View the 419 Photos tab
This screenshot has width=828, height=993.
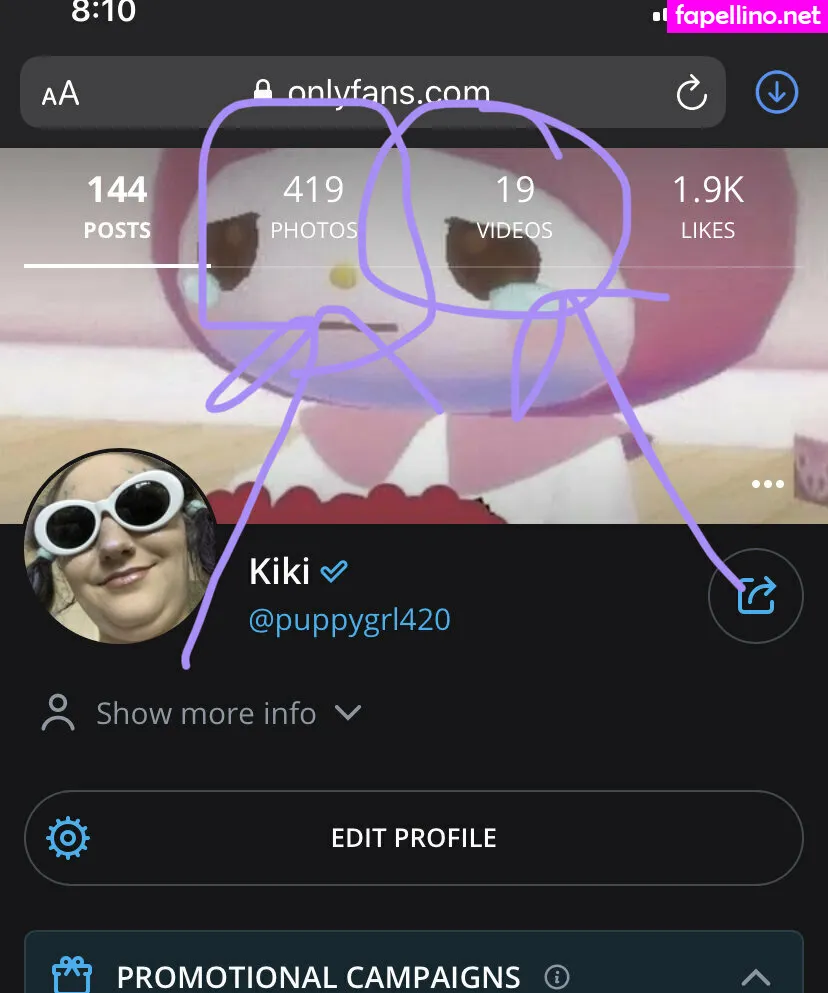[x=314, y=205]
